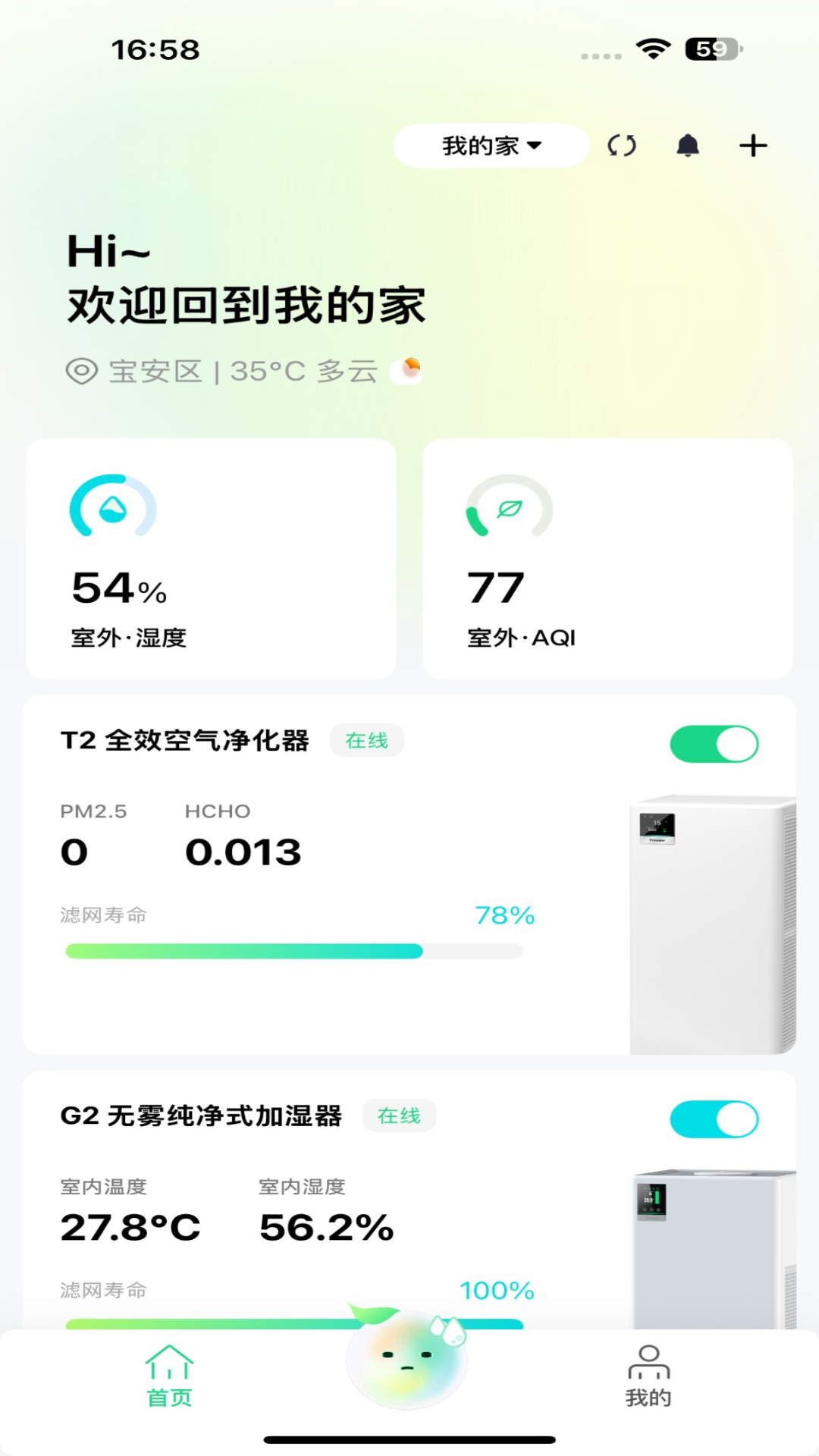
Task: Tap the leaf icon on the AQI gauge
Action: tap(510, 510)
